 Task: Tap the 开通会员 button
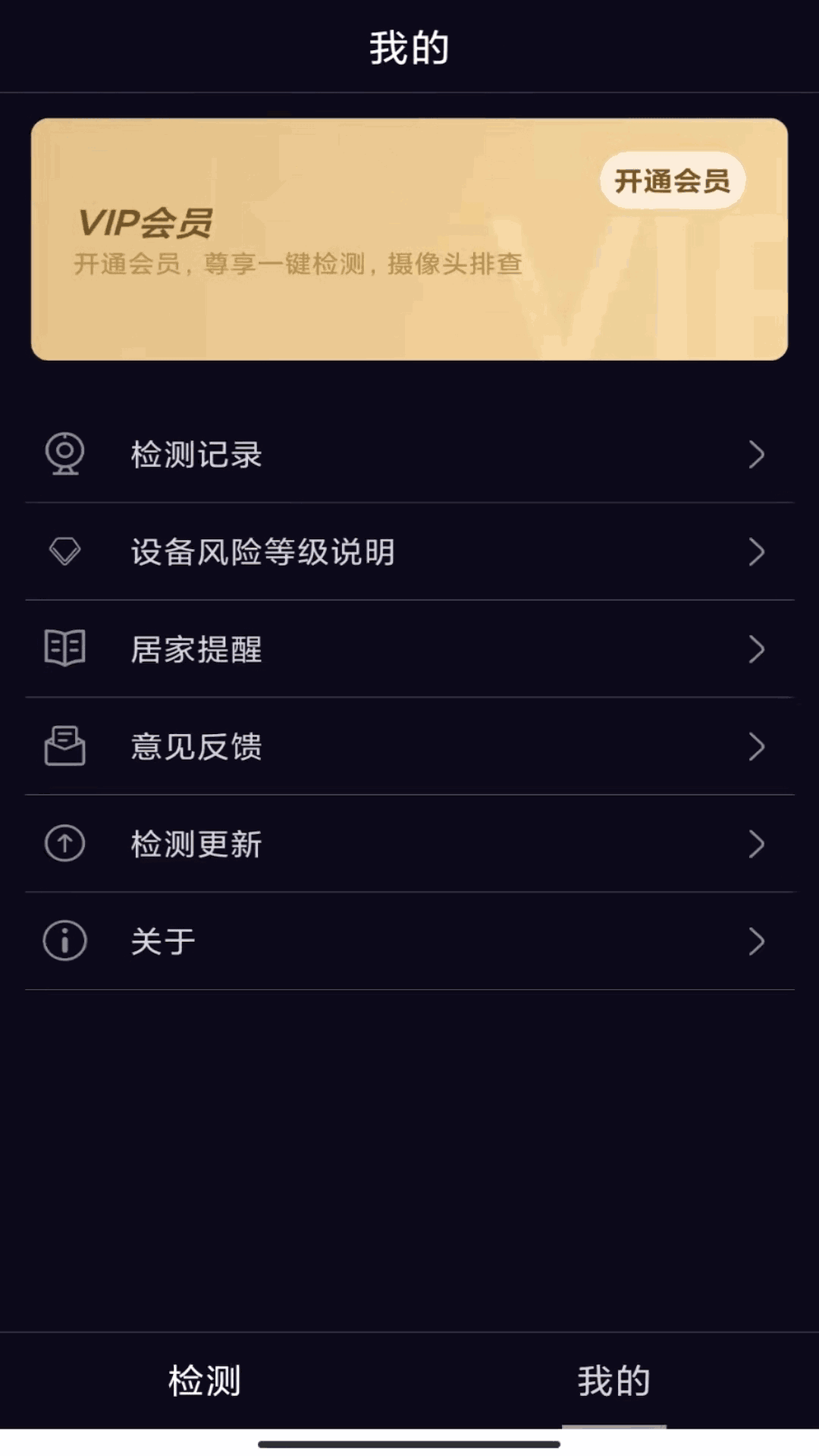[672, 181]
